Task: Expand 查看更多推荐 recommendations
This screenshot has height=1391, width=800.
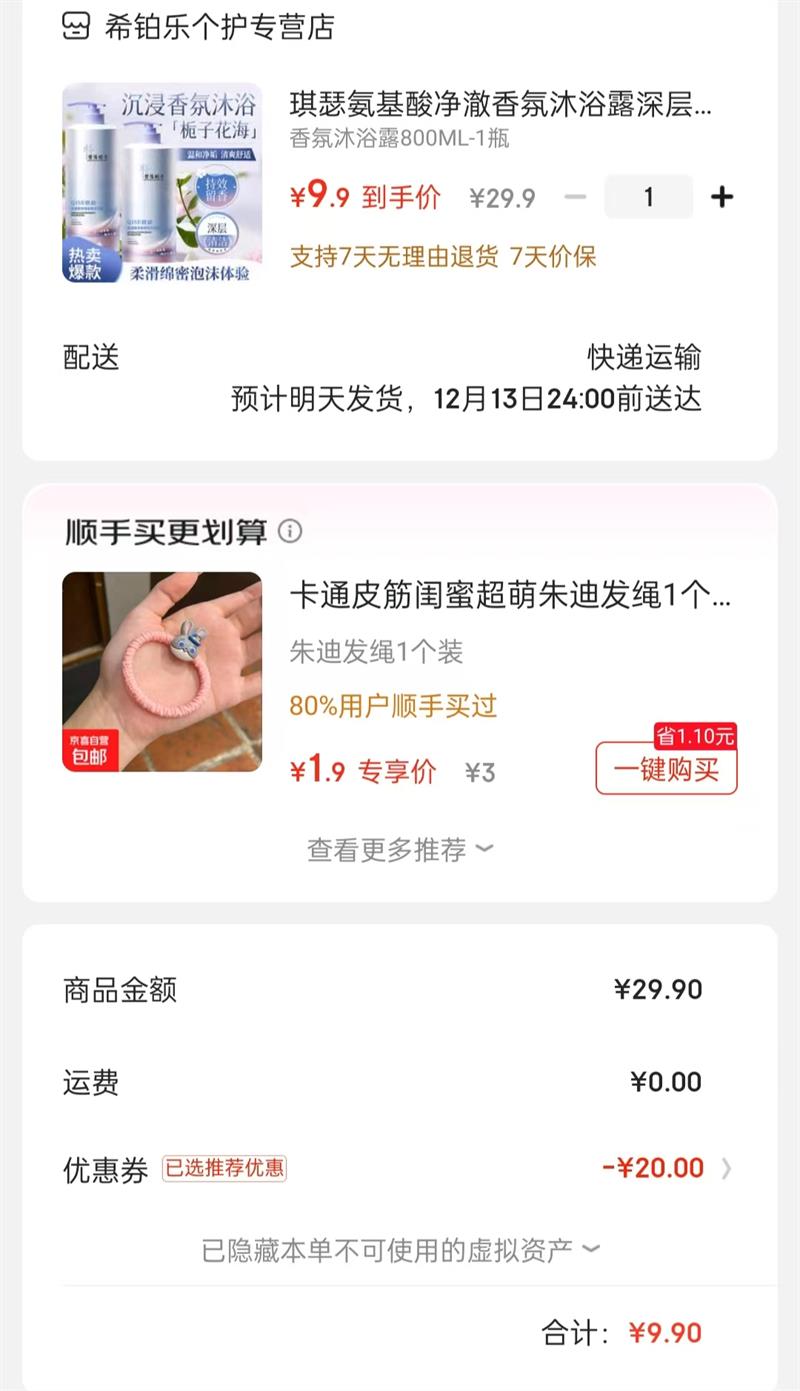Action: (x=400, y=850)
